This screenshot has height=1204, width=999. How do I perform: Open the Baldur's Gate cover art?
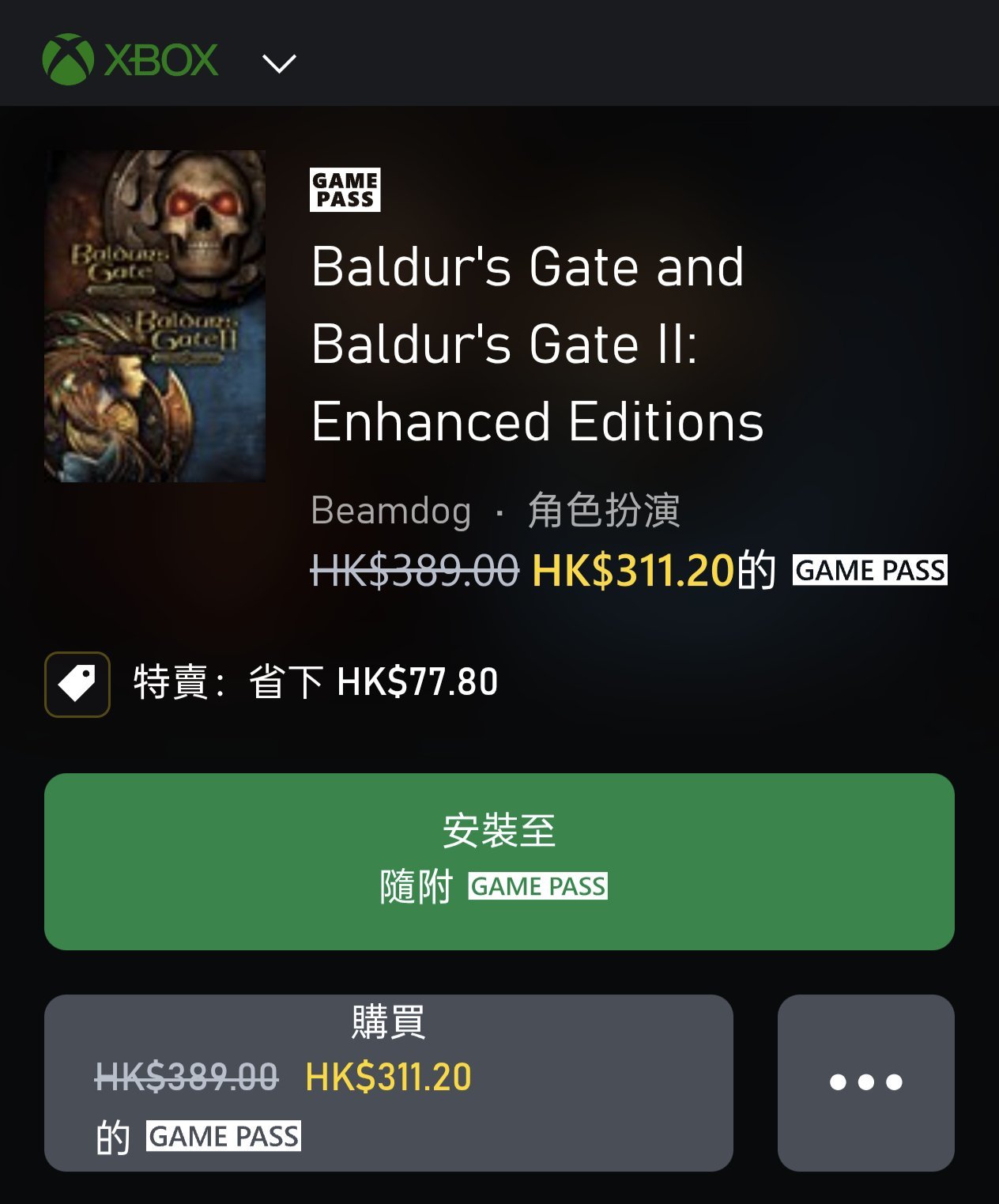155,316
